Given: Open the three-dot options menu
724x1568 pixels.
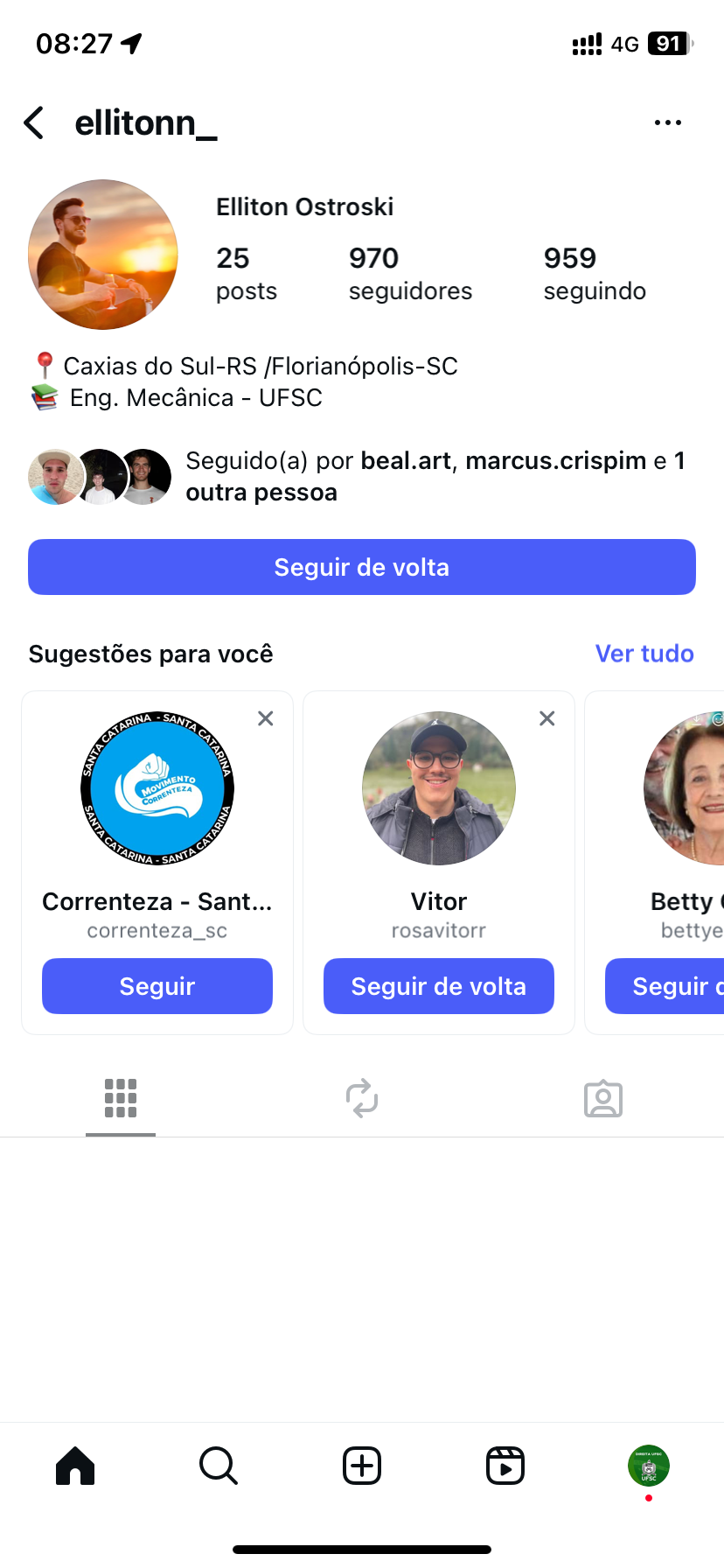Looking at the screenshot, I should tap(667, 123).
